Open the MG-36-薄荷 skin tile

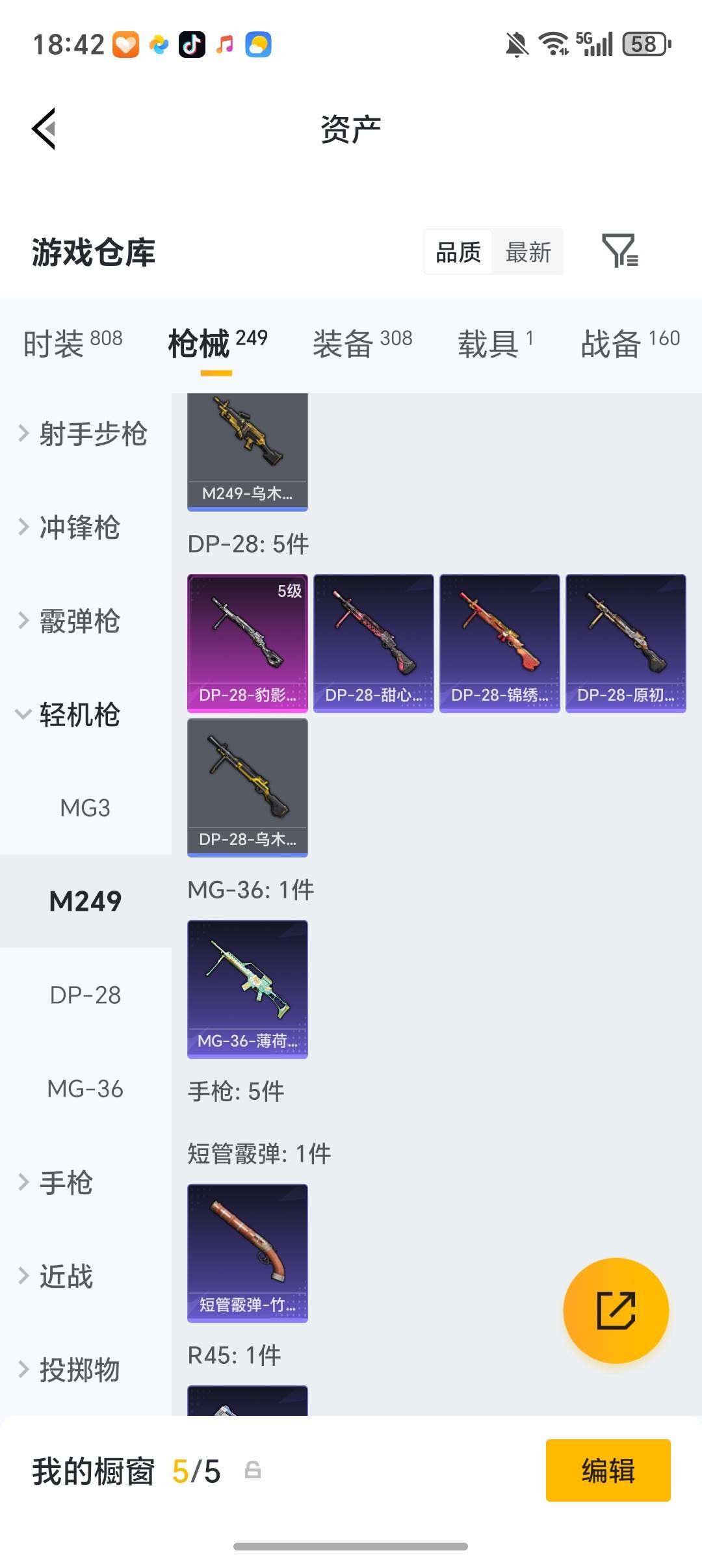[x=248, y=989]
